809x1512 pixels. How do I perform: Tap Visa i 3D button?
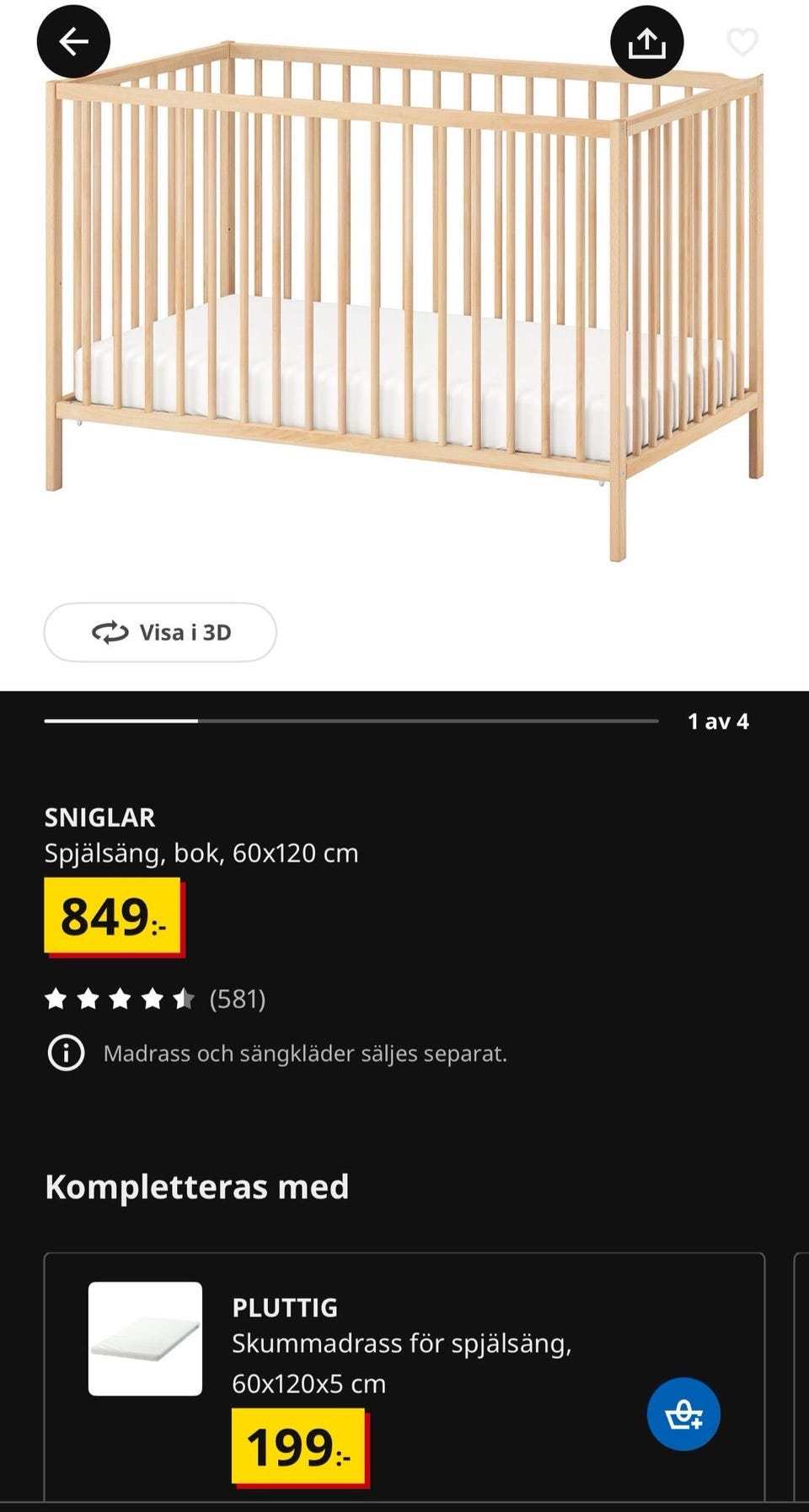point(160,632)
